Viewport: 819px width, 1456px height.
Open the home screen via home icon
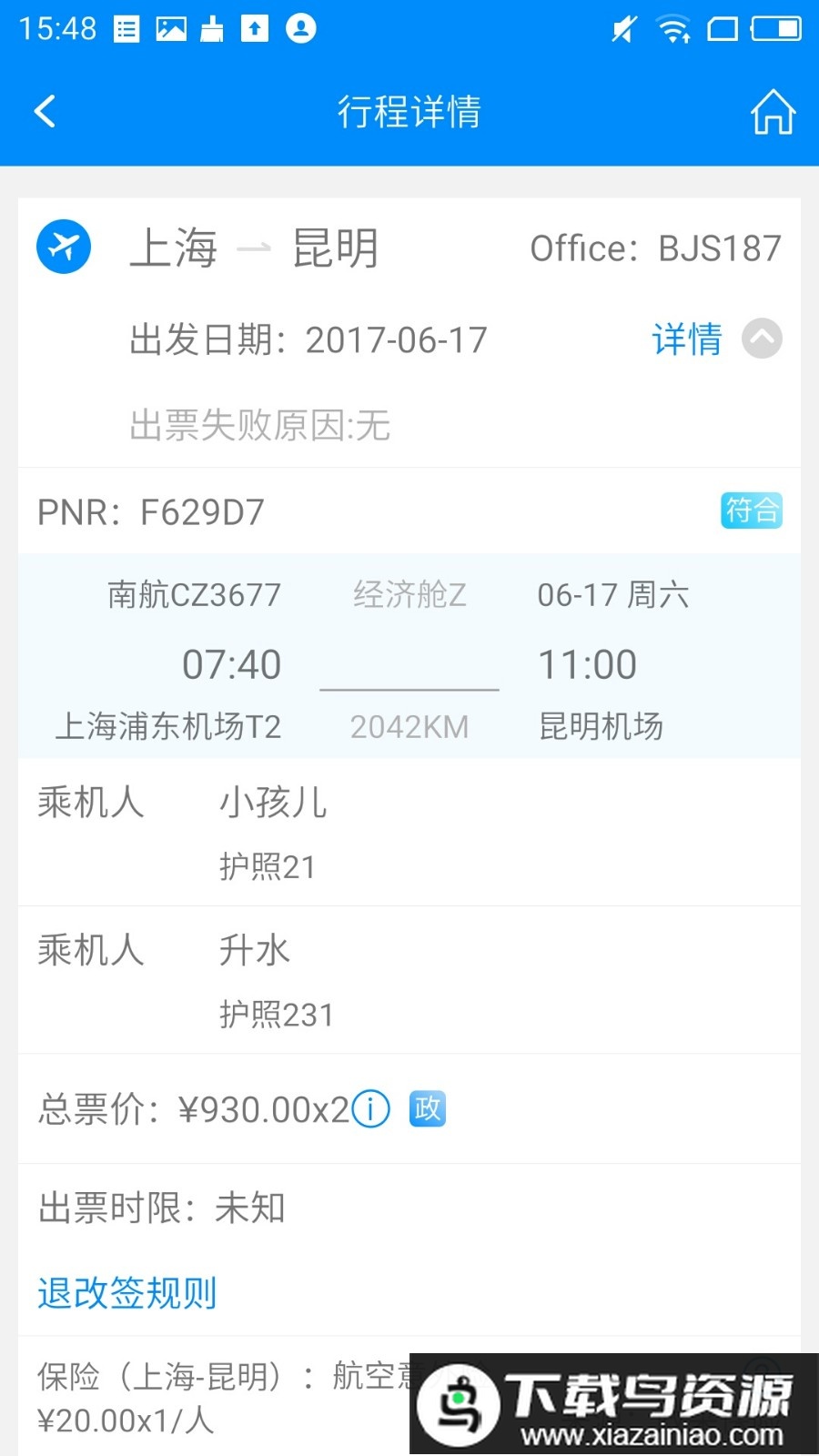click(773, 111)
